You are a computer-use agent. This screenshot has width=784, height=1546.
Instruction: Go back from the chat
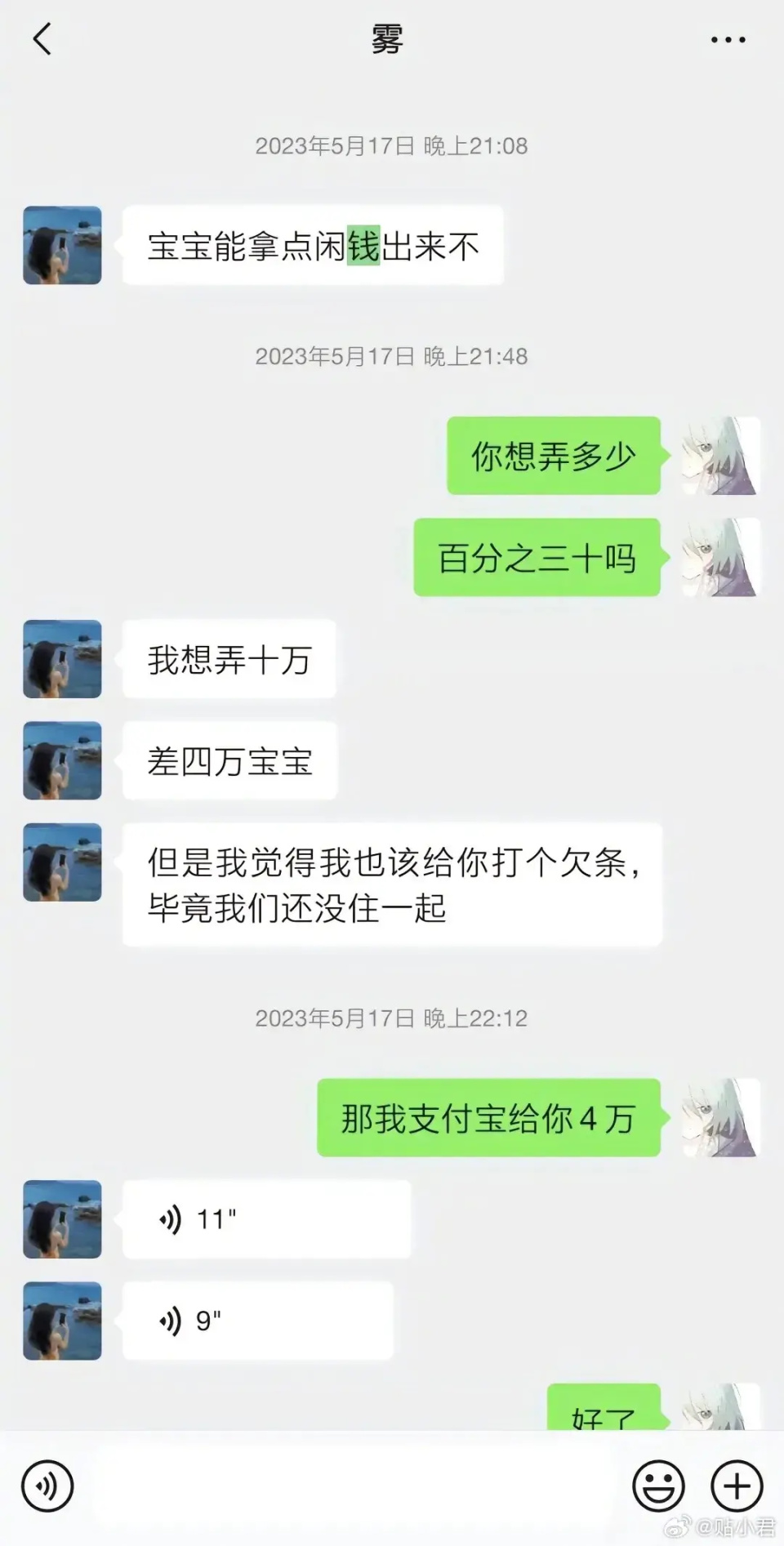[42, 38]
